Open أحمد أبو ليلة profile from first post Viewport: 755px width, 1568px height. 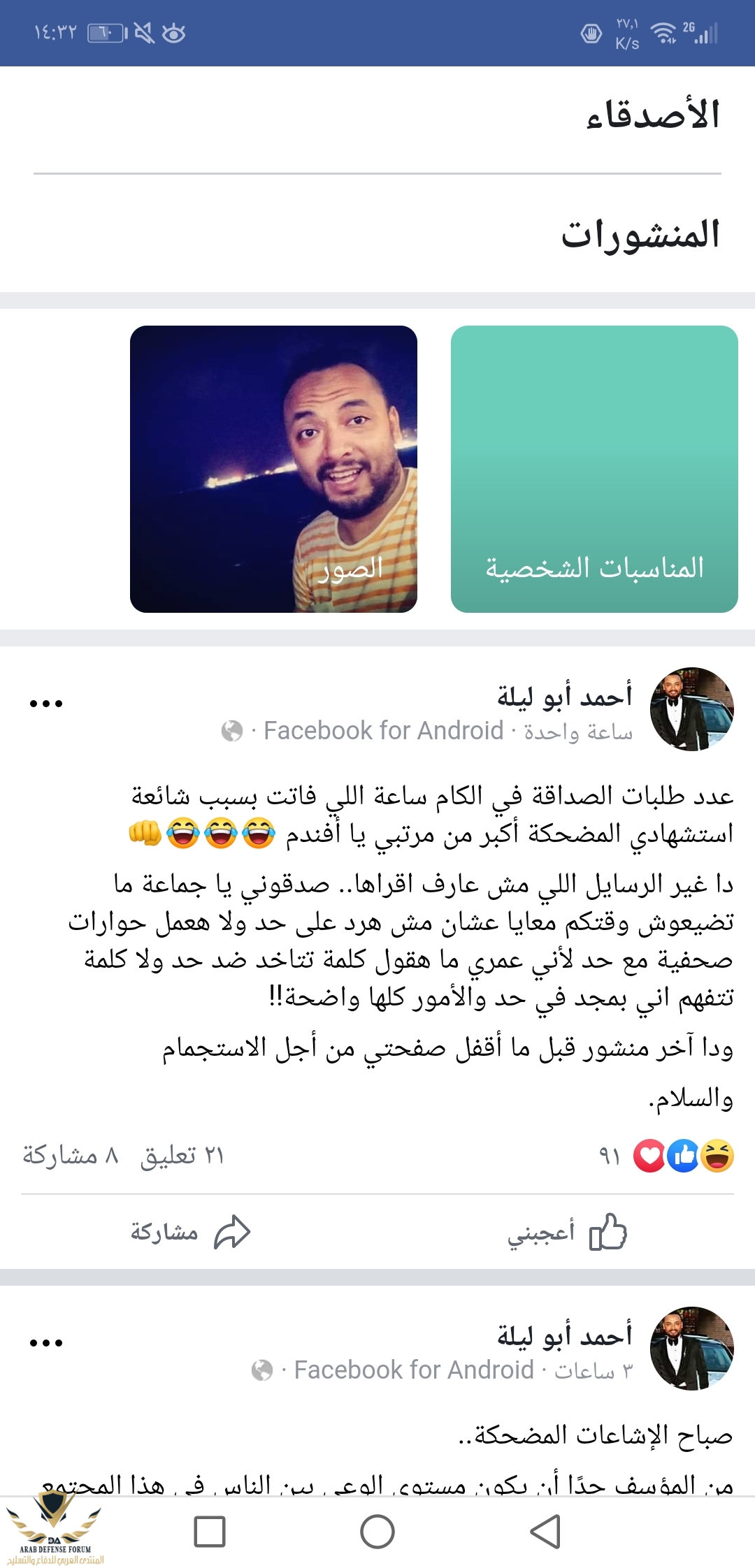(x=564, y=696)
